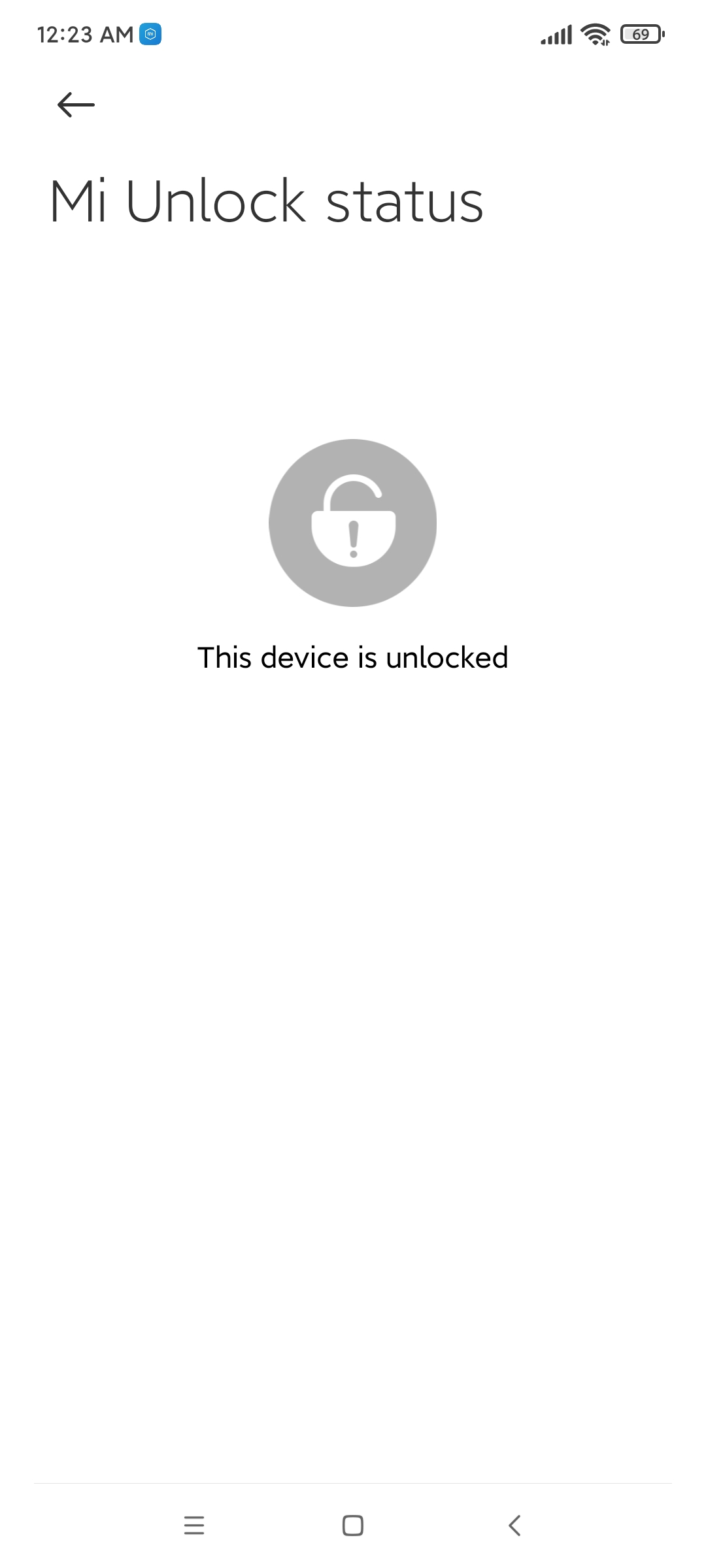Go to the home screen
This screenshot has width=706, height=1568.
coord(353,1526)
